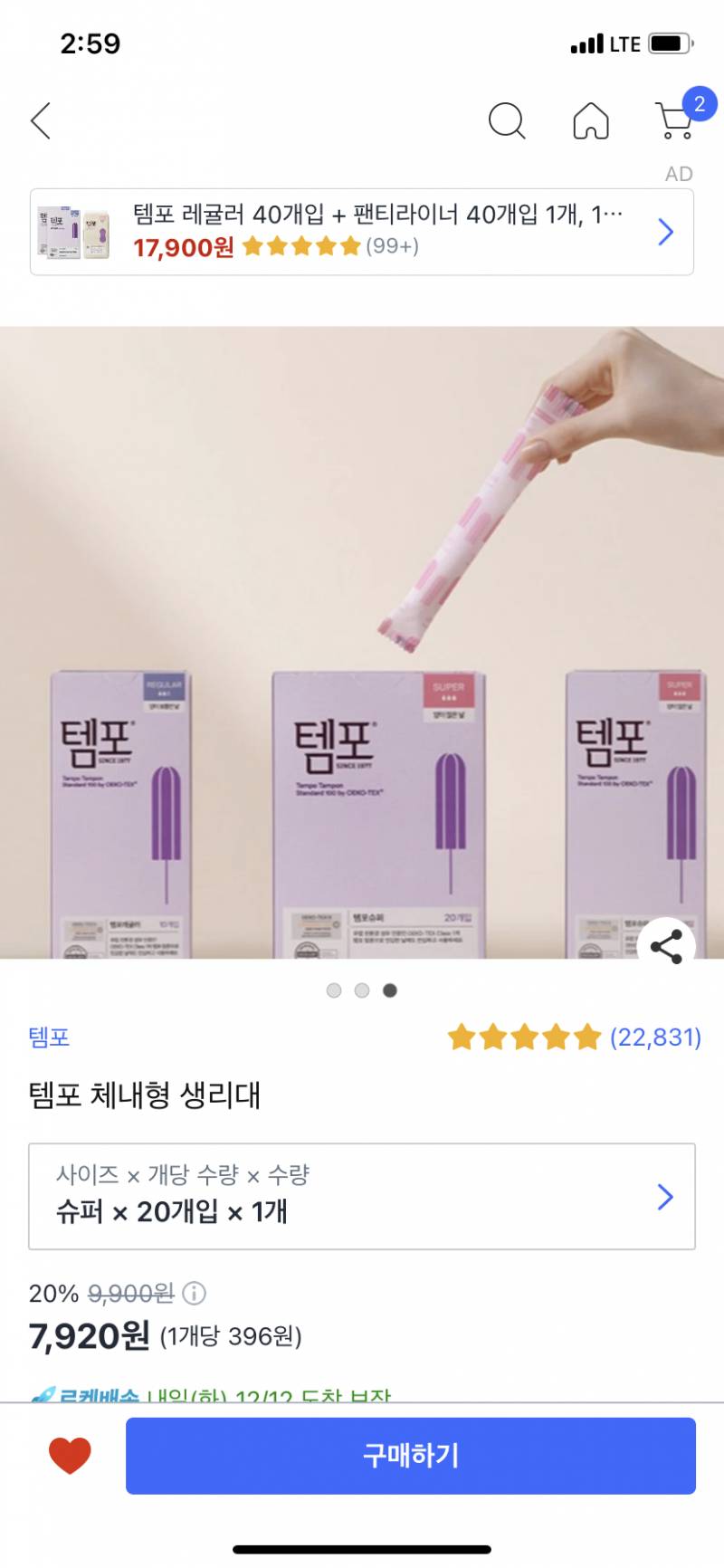The height and width of the screenshot is (1568, 724).
Task: Open the advertised bundle via its chevron
Action: (666, 232)
